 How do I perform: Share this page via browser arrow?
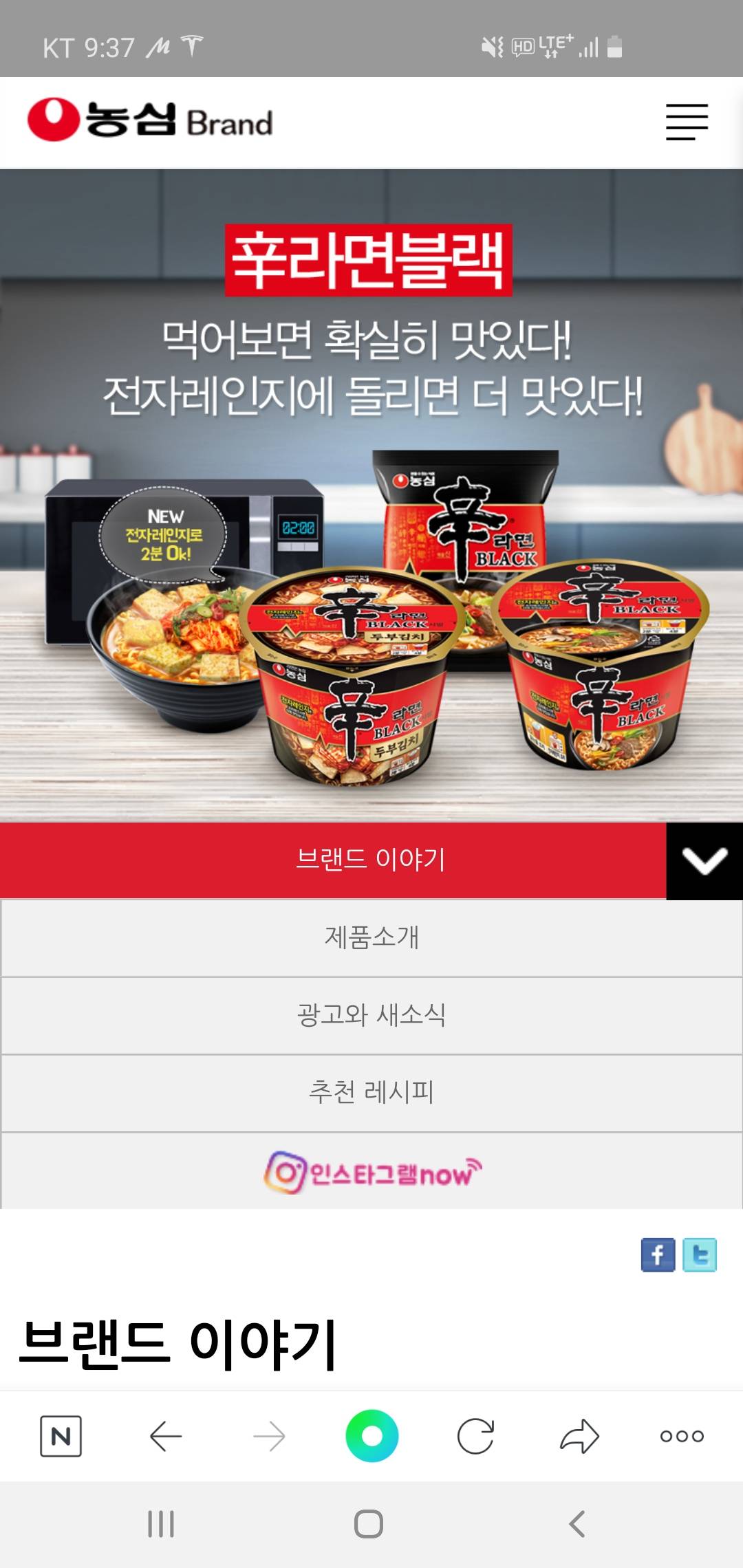pos(579,1436)
